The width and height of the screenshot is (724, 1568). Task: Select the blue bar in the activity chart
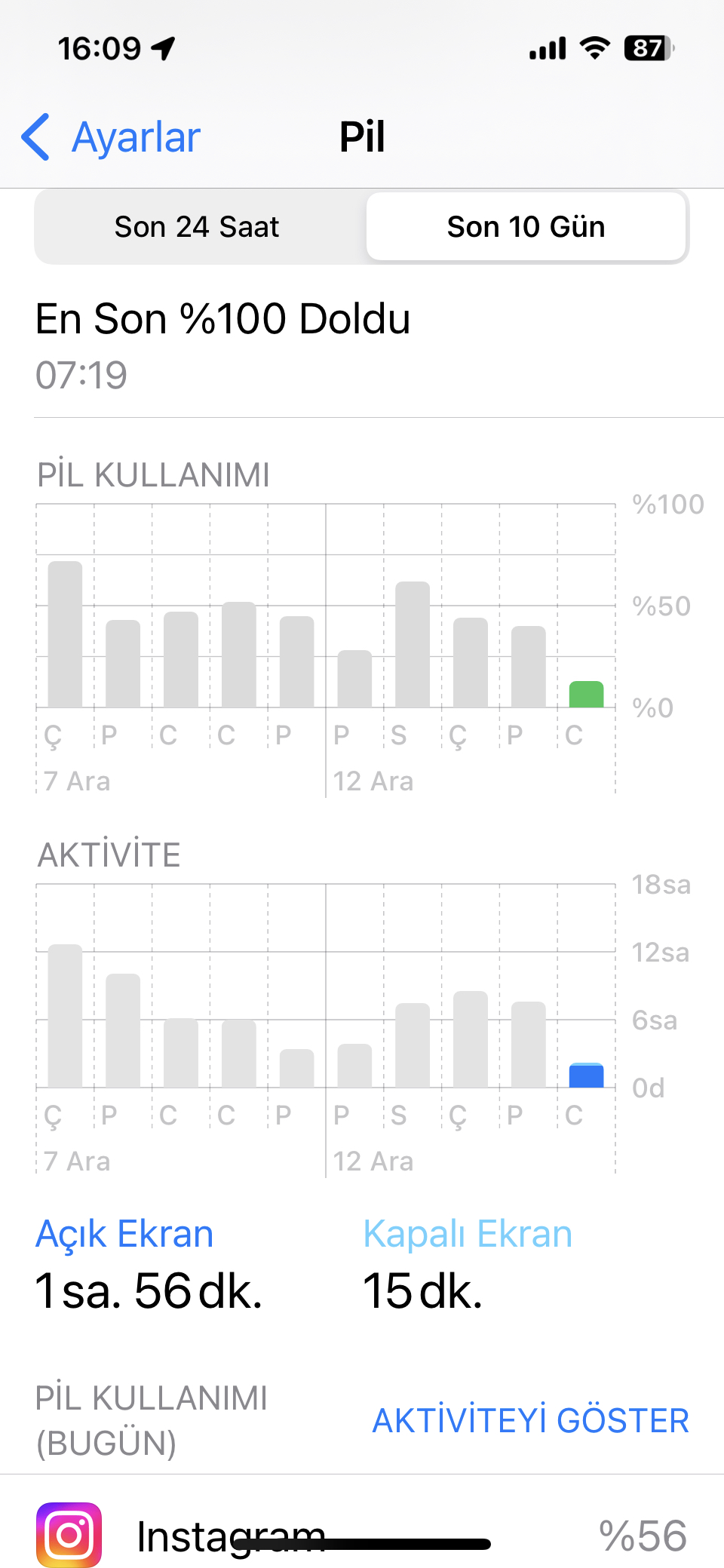[586, 1075]
